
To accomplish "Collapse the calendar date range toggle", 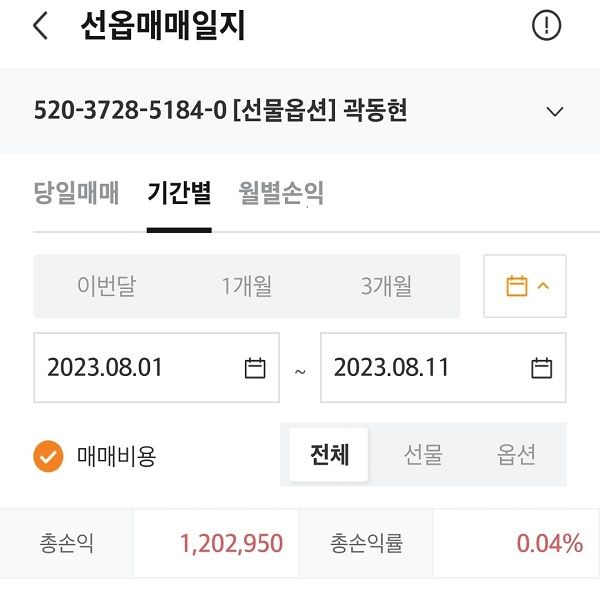I will coord(525,287).
